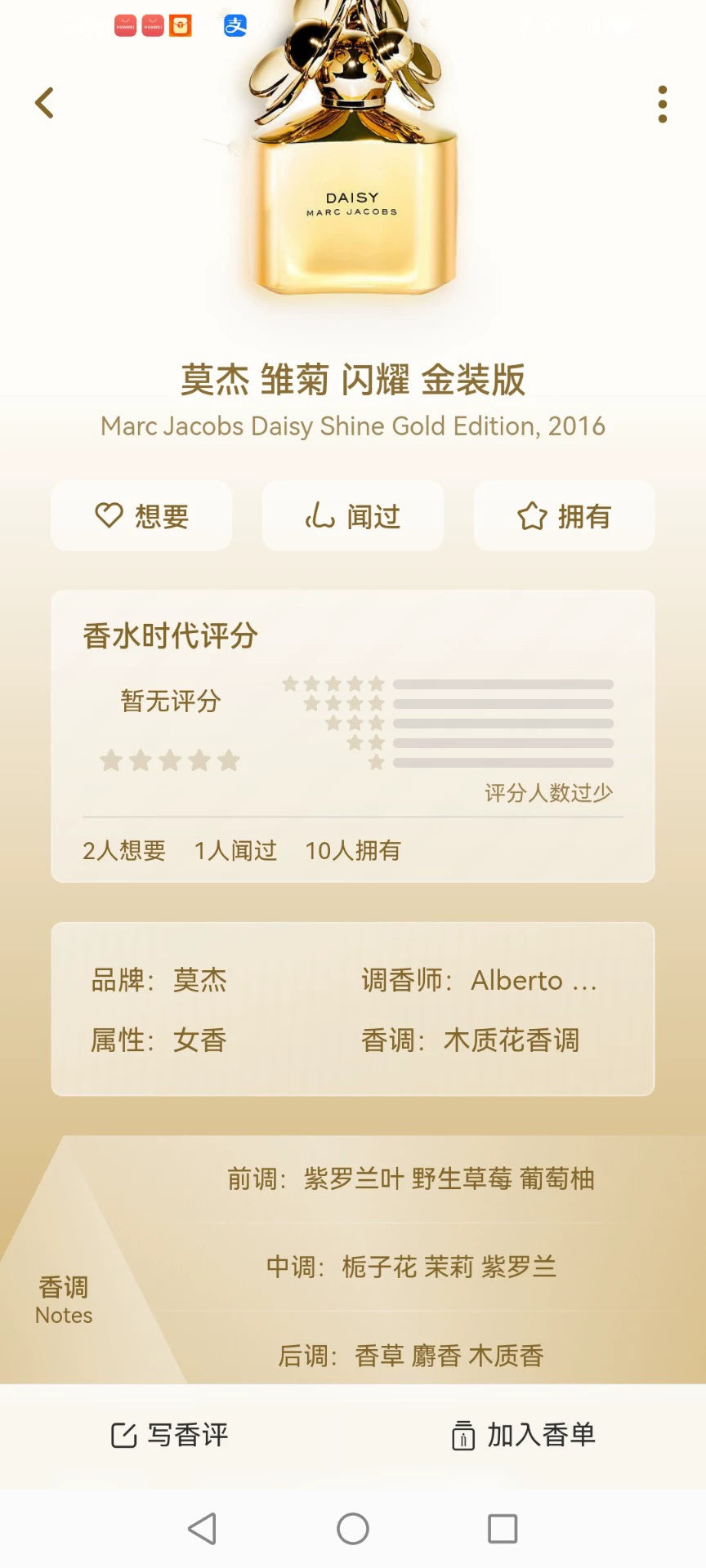Open brand 莫杰 page

[x=199, y=980]
